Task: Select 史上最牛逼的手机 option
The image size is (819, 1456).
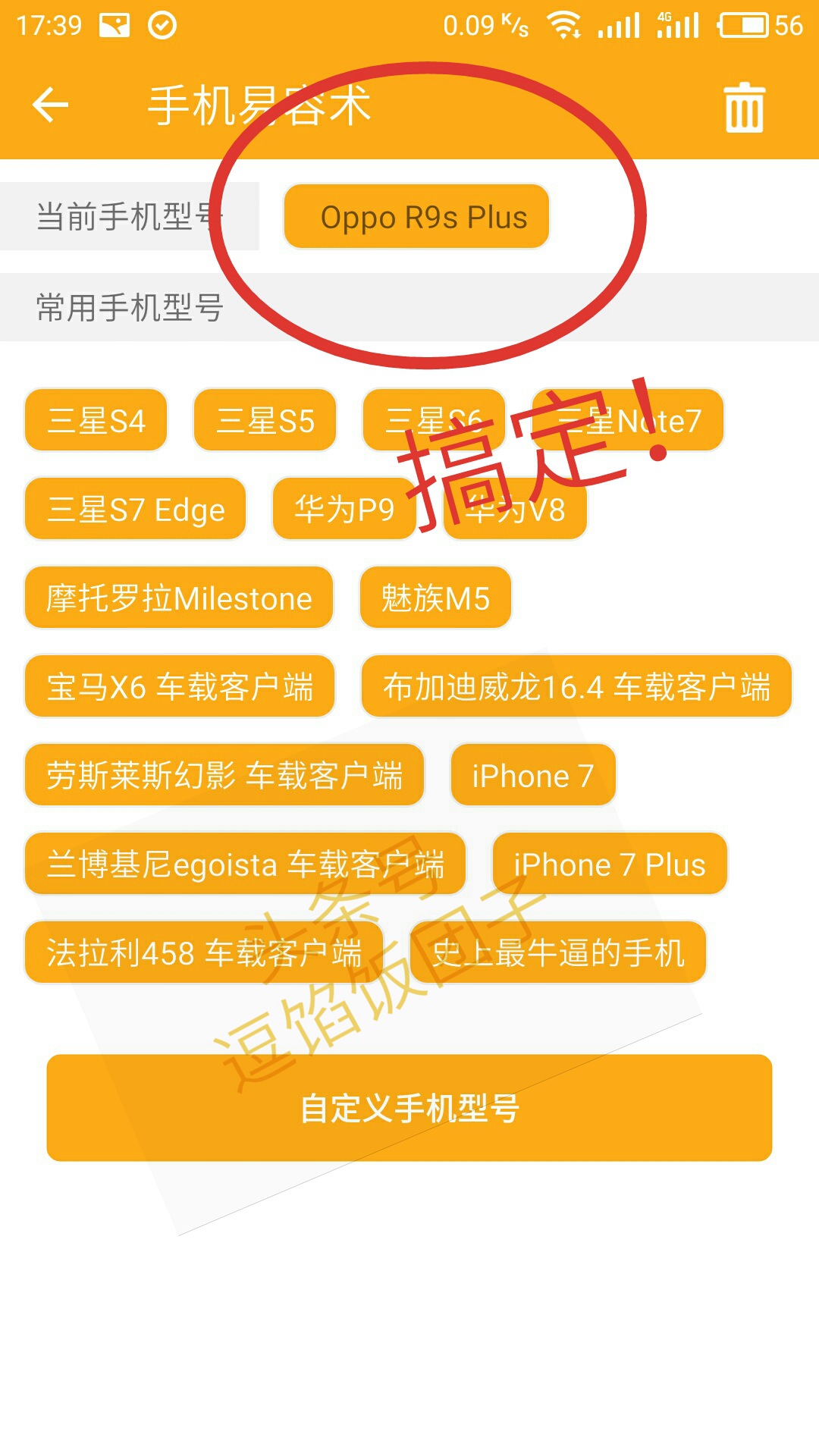Action: pyautogui.click(x=559, y=952)
